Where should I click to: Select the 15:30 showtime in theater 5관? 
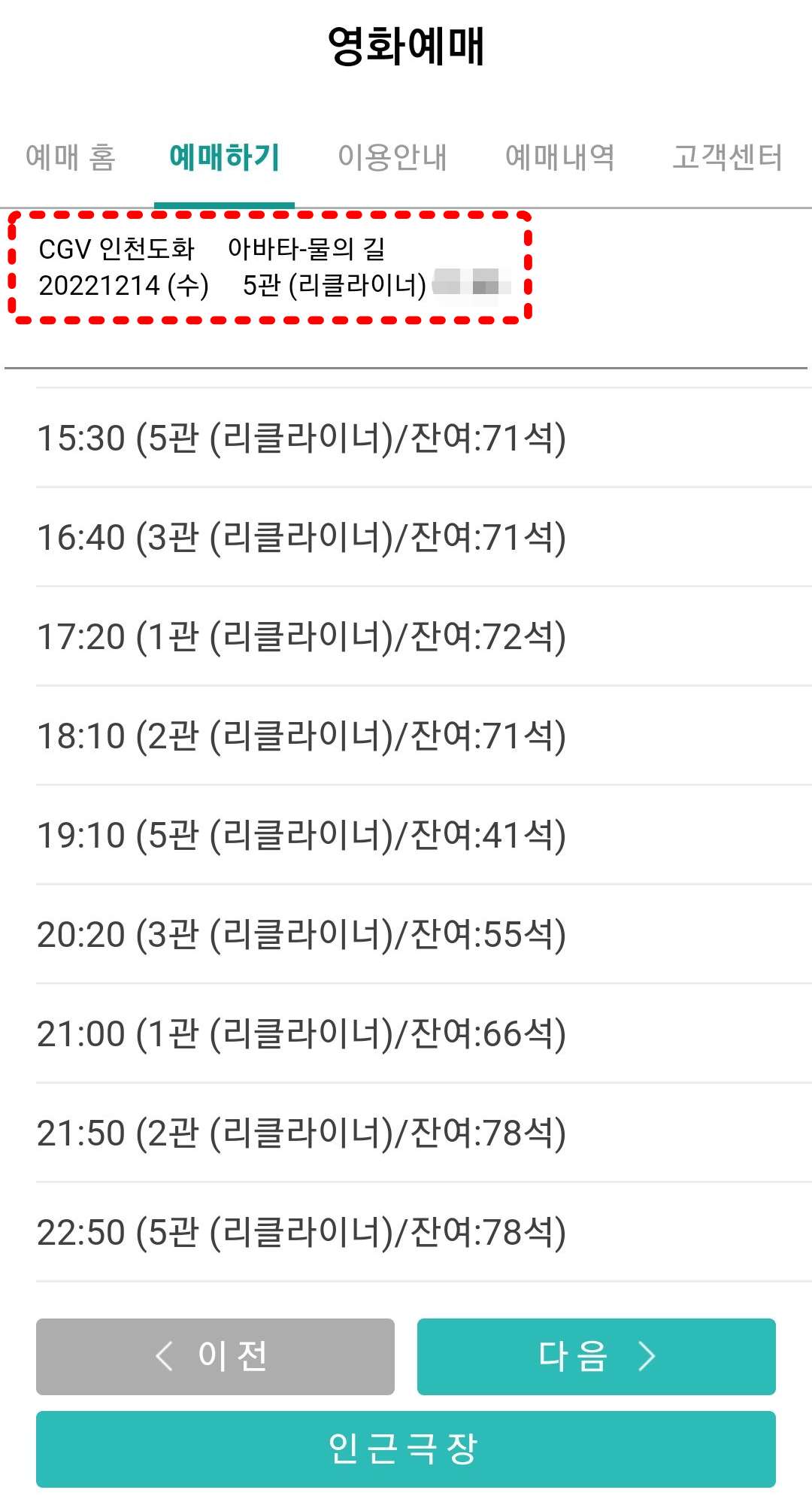point(301,438)
